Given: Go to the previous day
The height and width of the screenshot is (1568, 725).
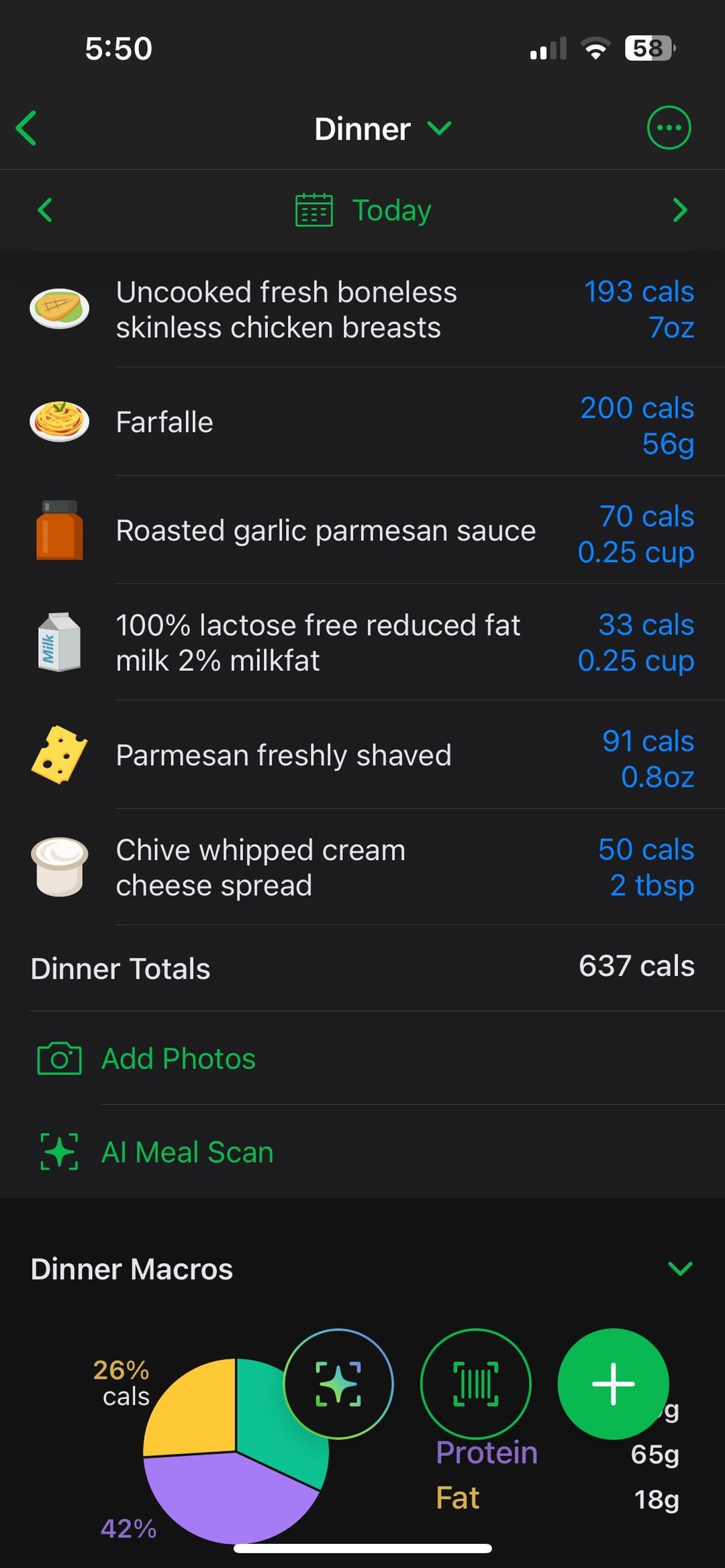Looking at the screenshot, I should point(45,210).
